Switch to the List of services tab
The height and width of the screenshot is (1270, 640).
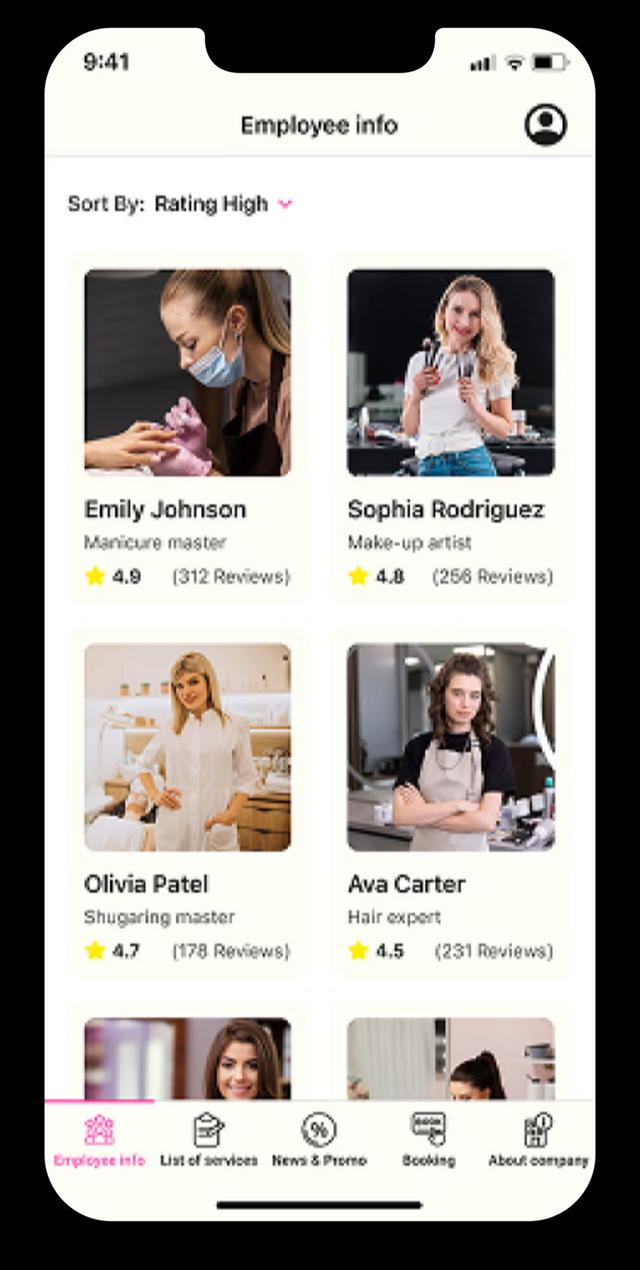point(209,1140)
